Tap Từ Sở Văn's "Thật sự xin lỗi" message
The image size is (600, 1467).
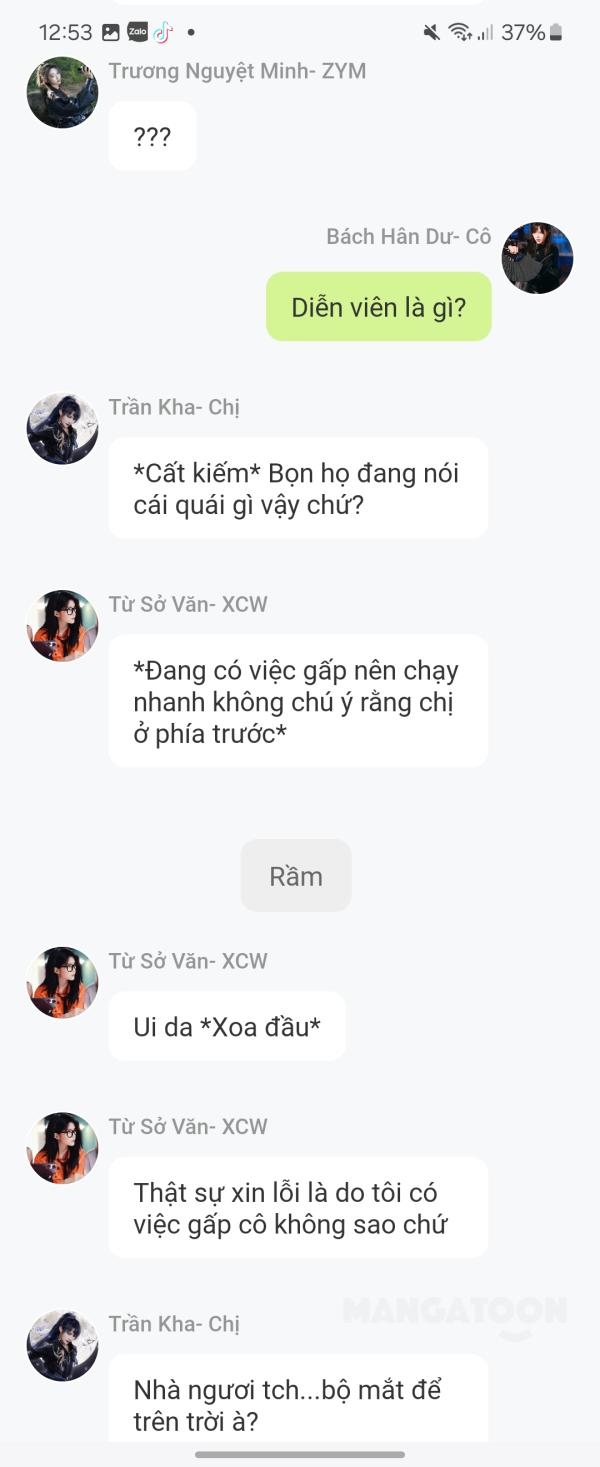[297, 1207]
